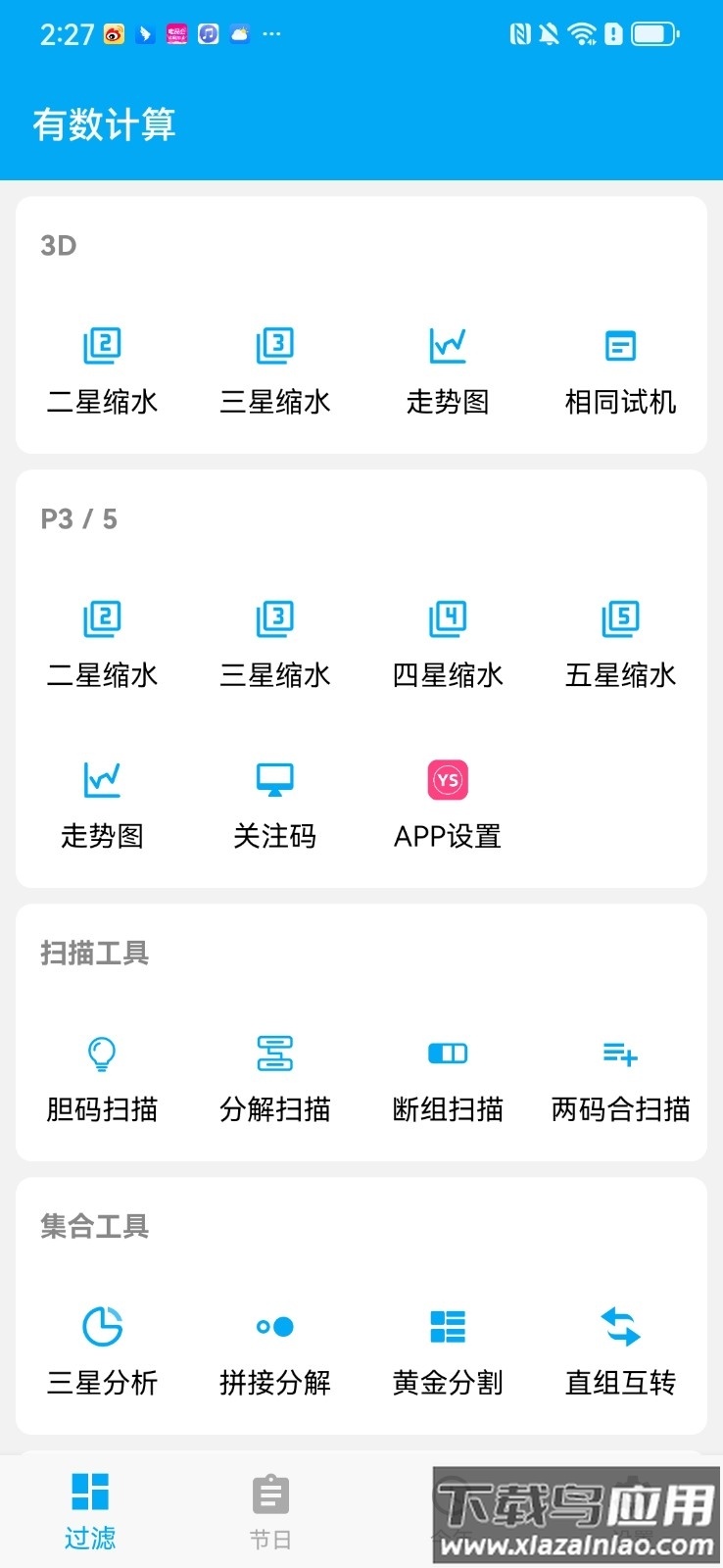
Task: Launch the 两码合扫描 scan tool
Action: (619, 1078)
